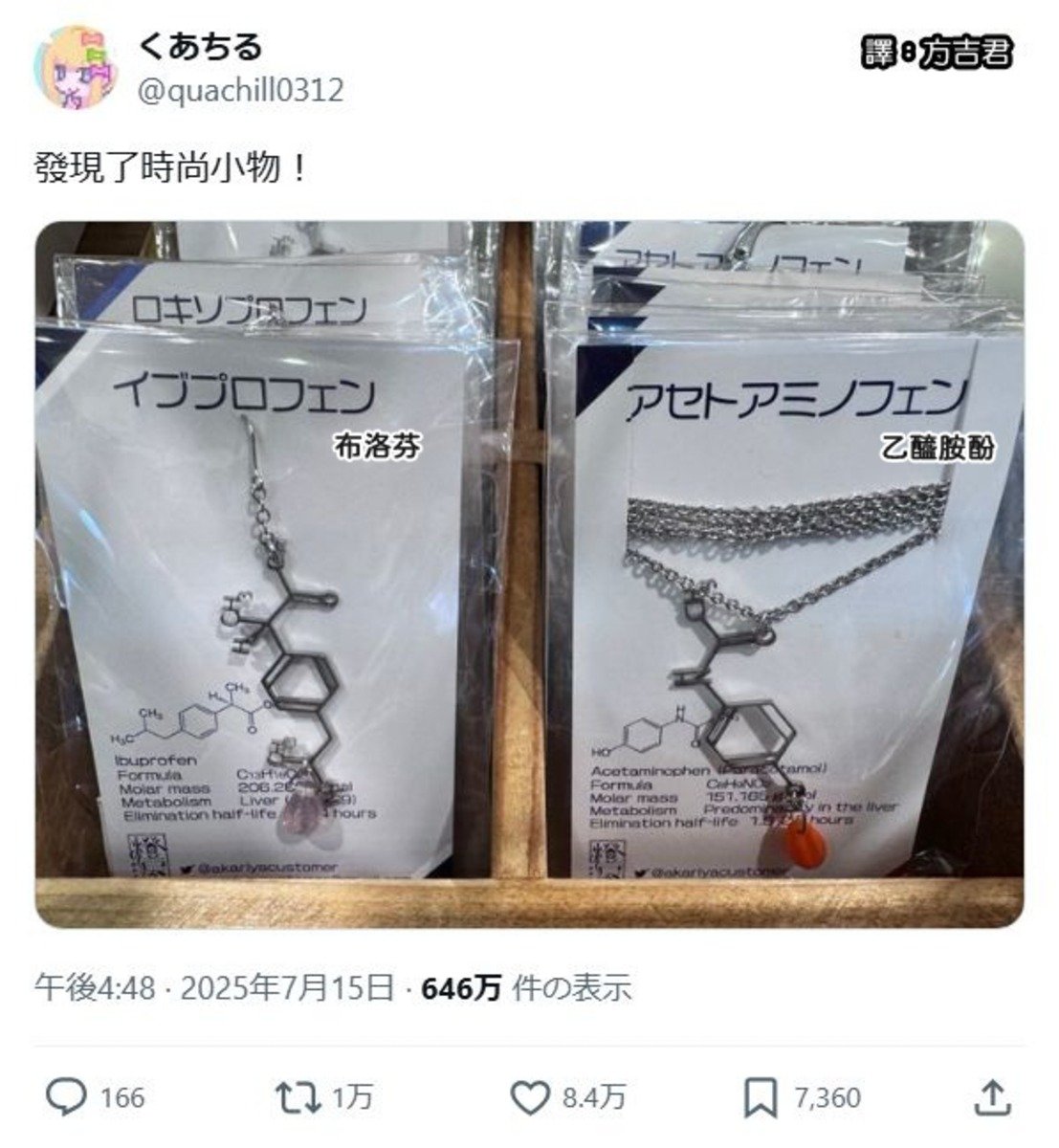Share this post
The image size is (1059, 1148).
[x=992, y=1097]
